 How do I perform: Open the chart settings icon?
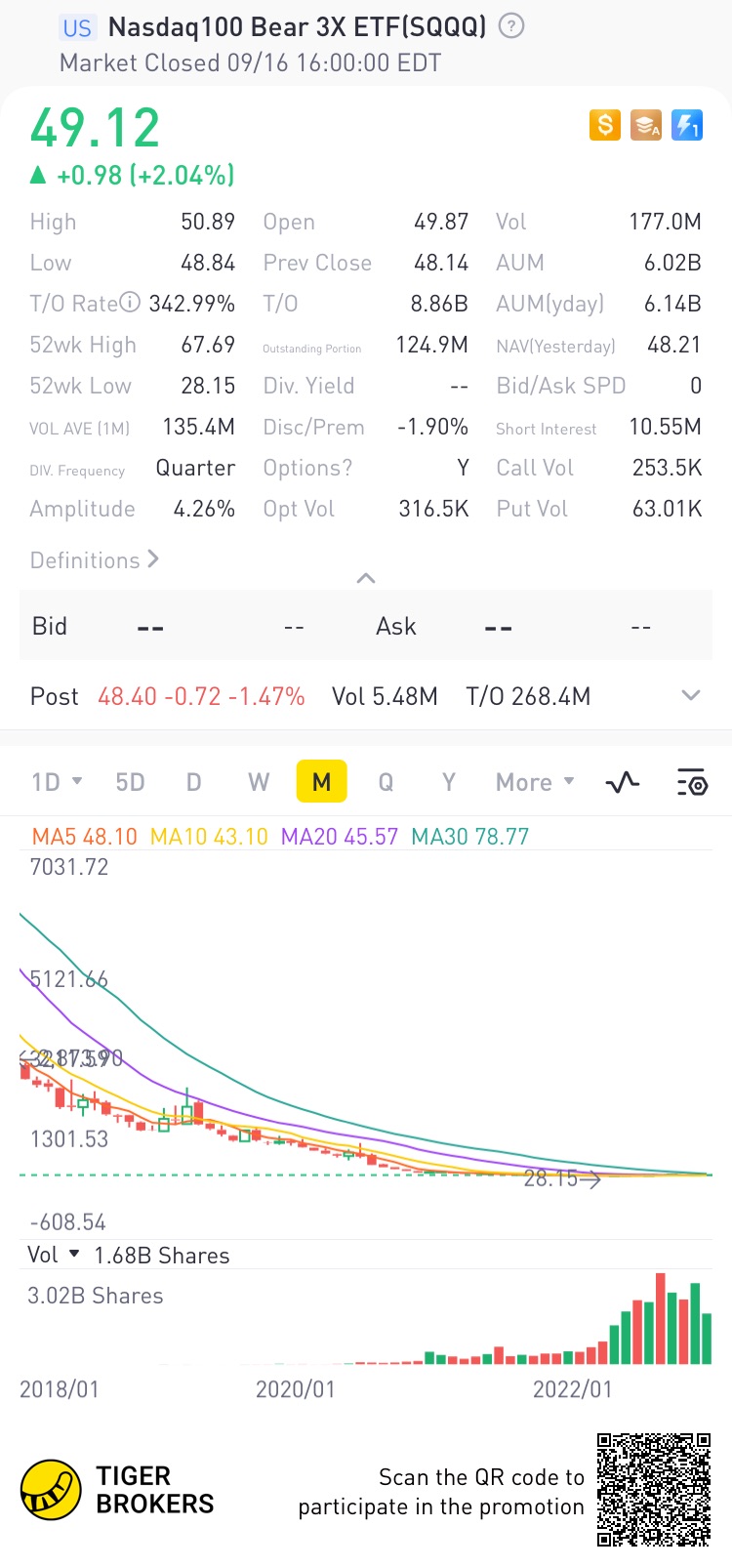(x=692, y=782)
